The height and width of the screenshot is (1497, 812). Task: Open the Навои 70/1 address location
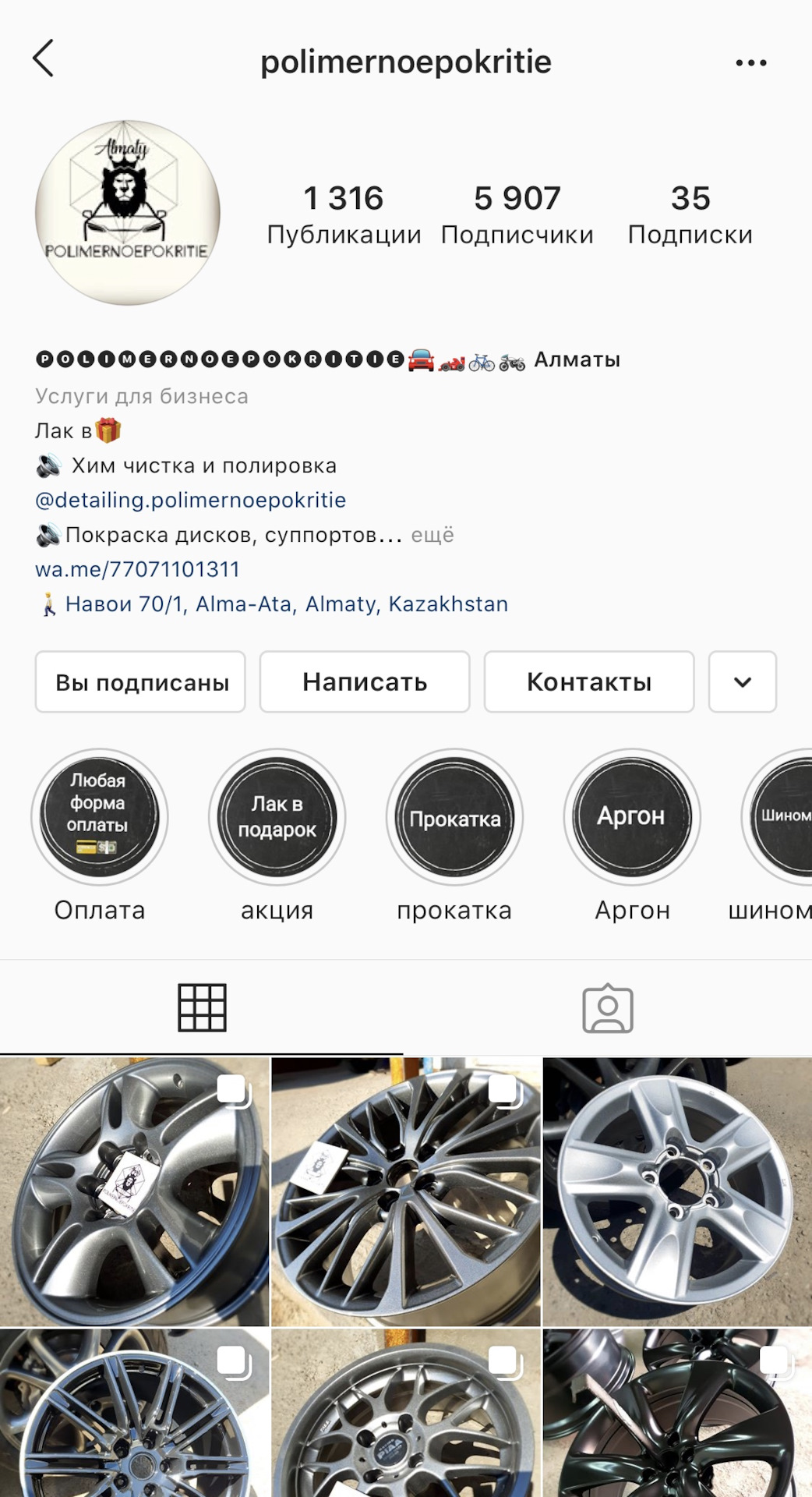click(286, 604)
